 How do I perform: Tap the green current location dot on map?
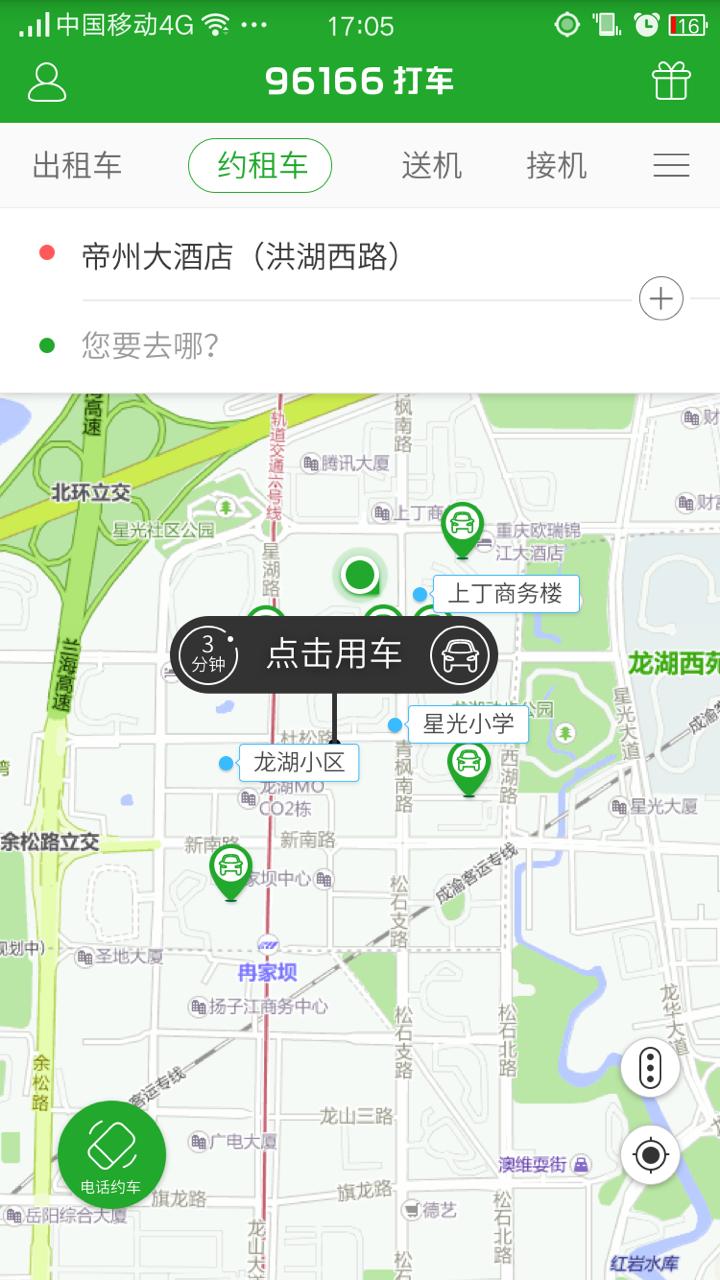tap(360, 575)
